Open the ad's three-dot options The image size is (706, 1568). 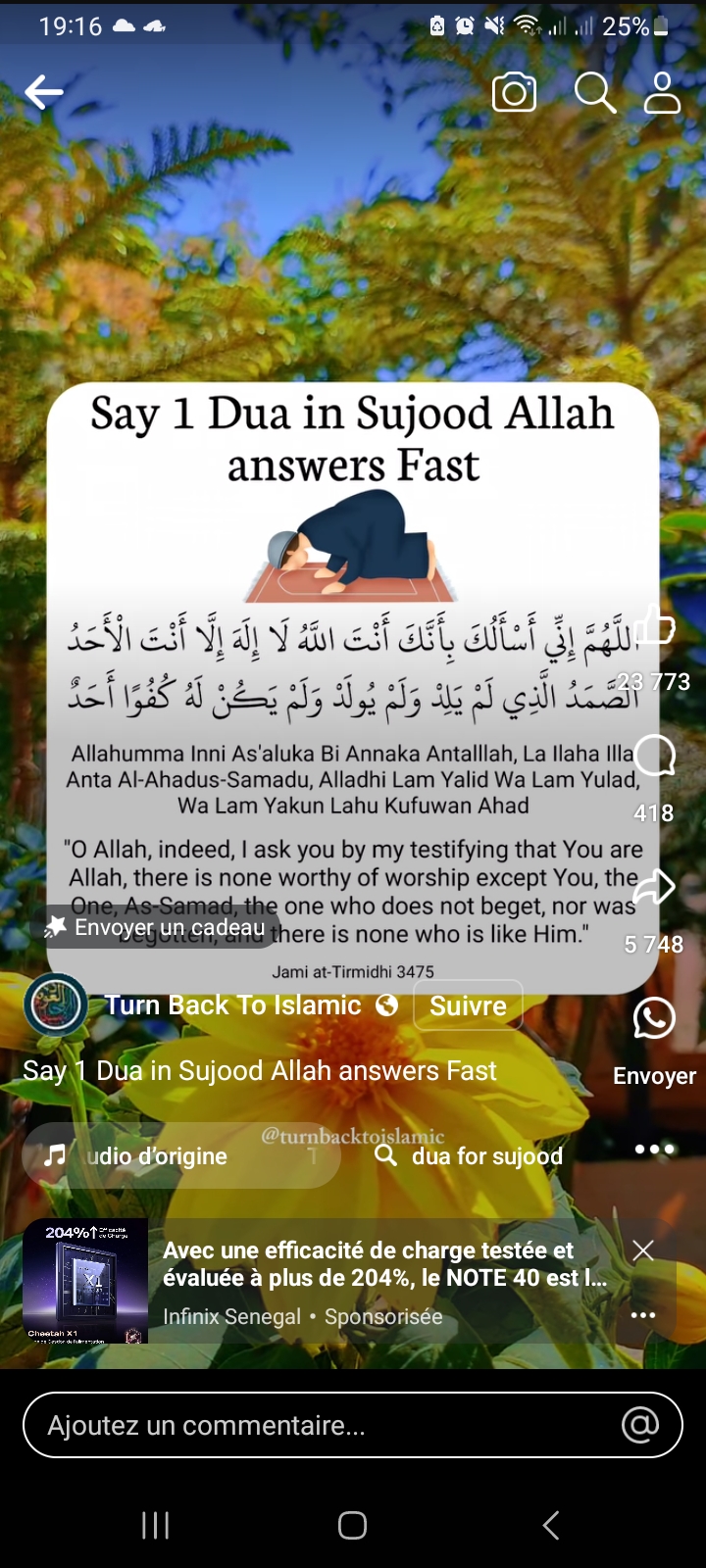tap(643, 1315)
